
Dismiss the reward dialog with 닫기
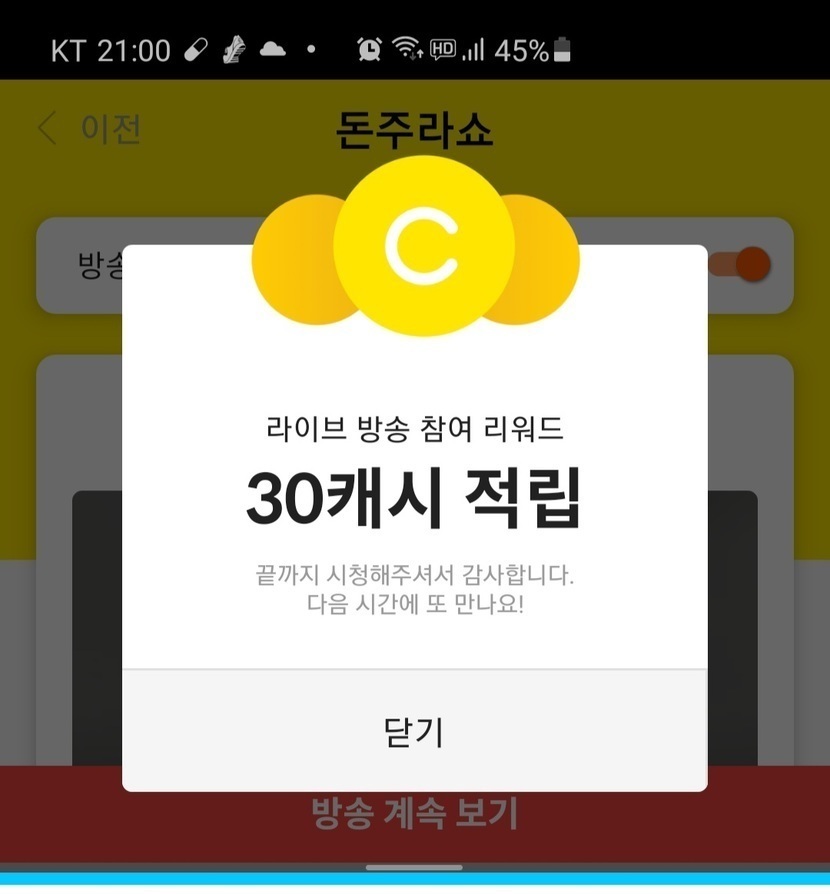coord(414,731)
